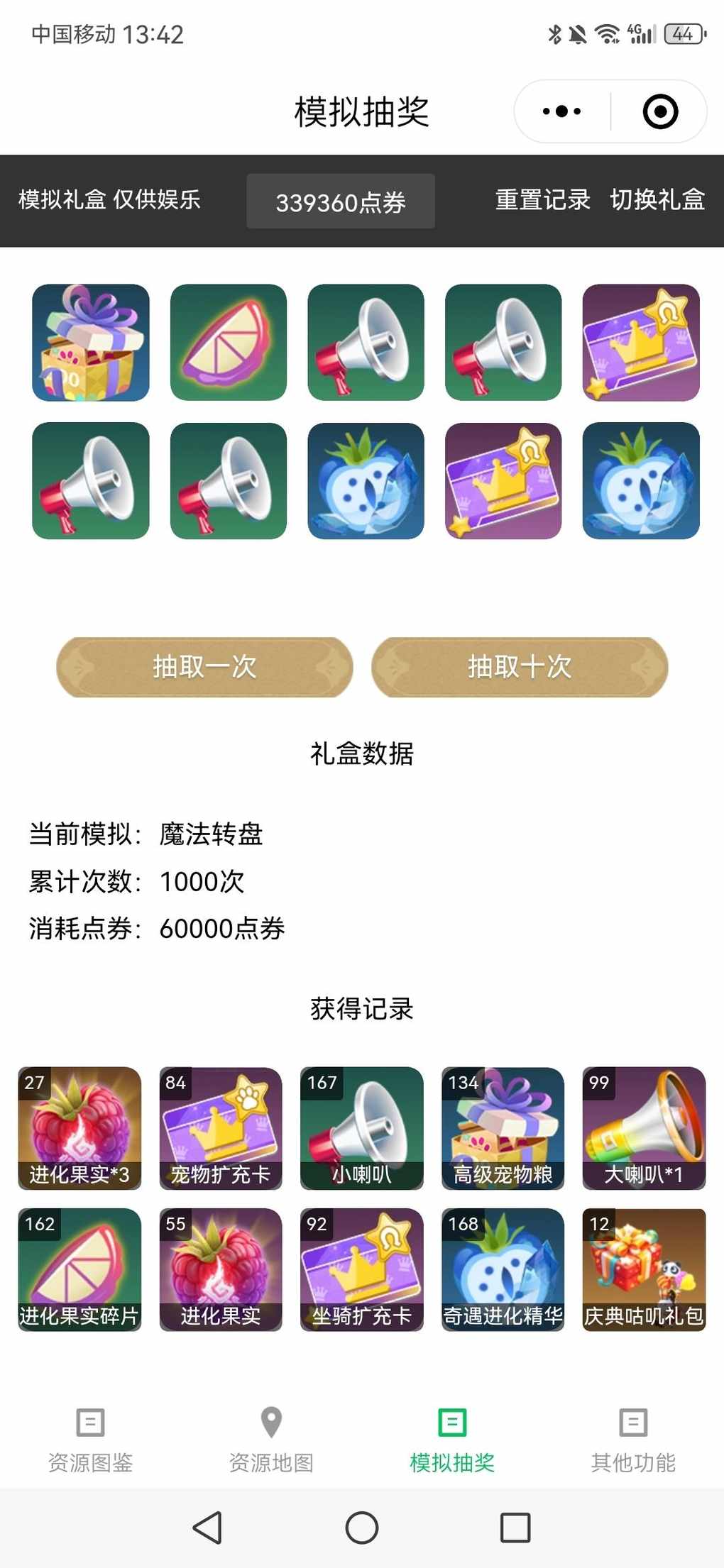Image resolution: width=724 pixels, height=1568 pixels.
Task: Go back with the system back button
Action: click(207, 1528)
